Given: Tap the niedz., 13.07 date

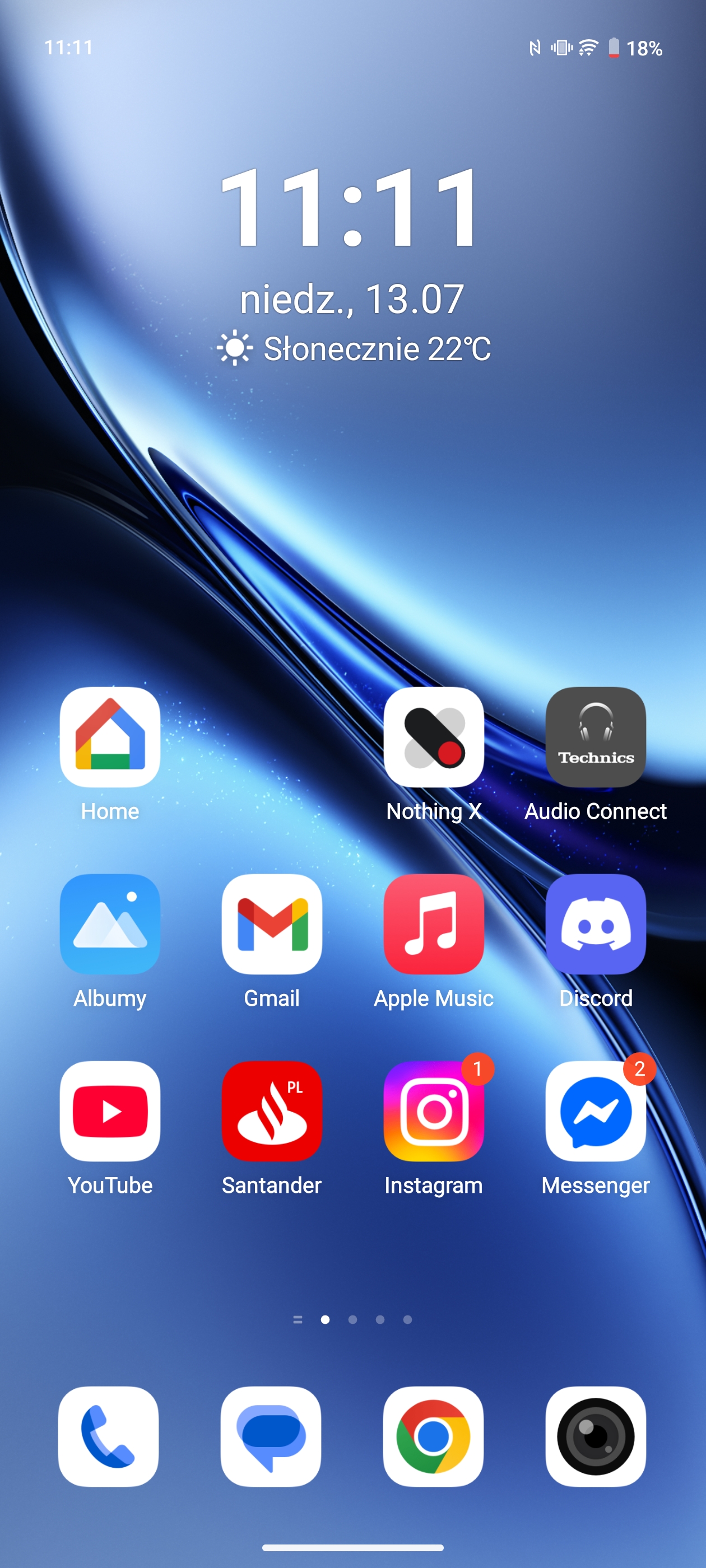Looking at the screenshot, I should [352, 299].
